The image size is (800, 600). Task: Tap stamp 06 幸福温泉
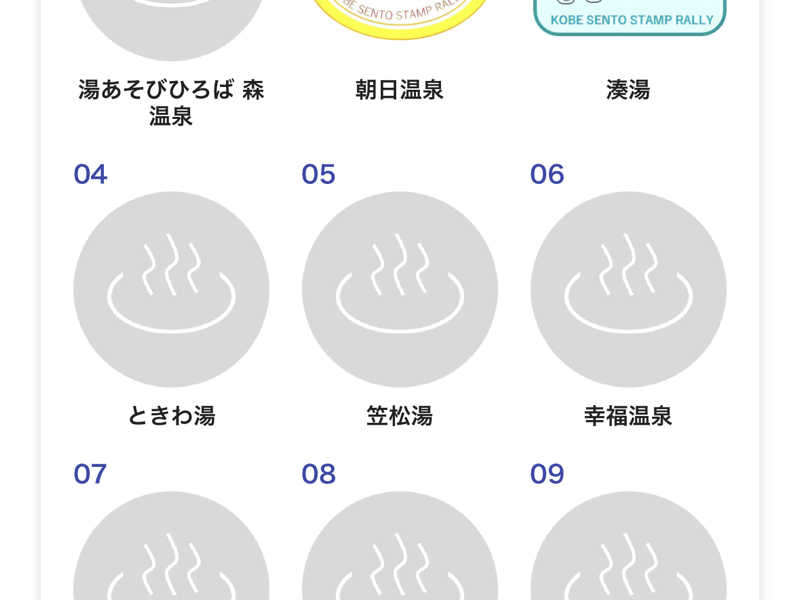click(628, 290)
